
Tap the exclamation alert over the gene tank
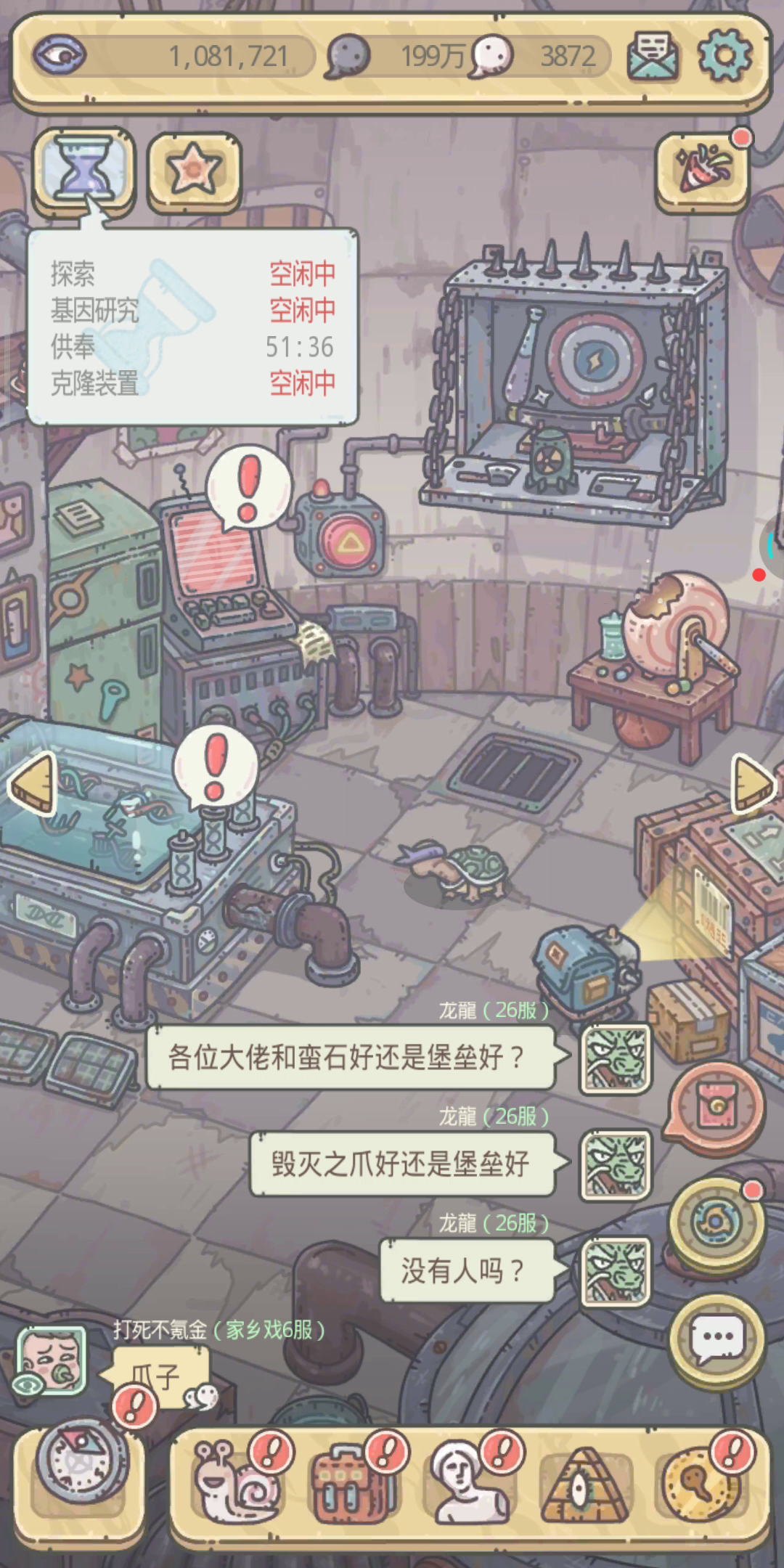click(x=215, y=767)
